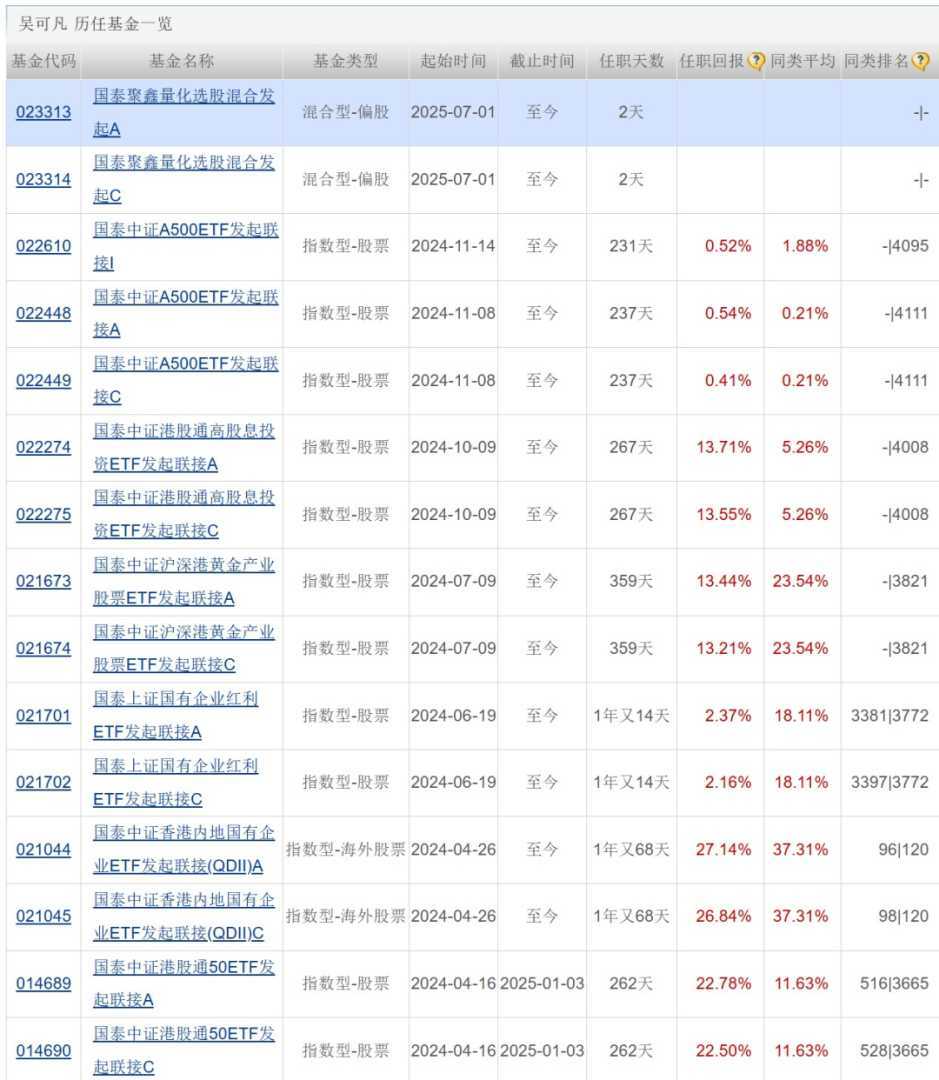This screenshot has width=939, height=1080.
Task: Select fund code 022275
Action: pyautogui.click(x=43, y=514)
